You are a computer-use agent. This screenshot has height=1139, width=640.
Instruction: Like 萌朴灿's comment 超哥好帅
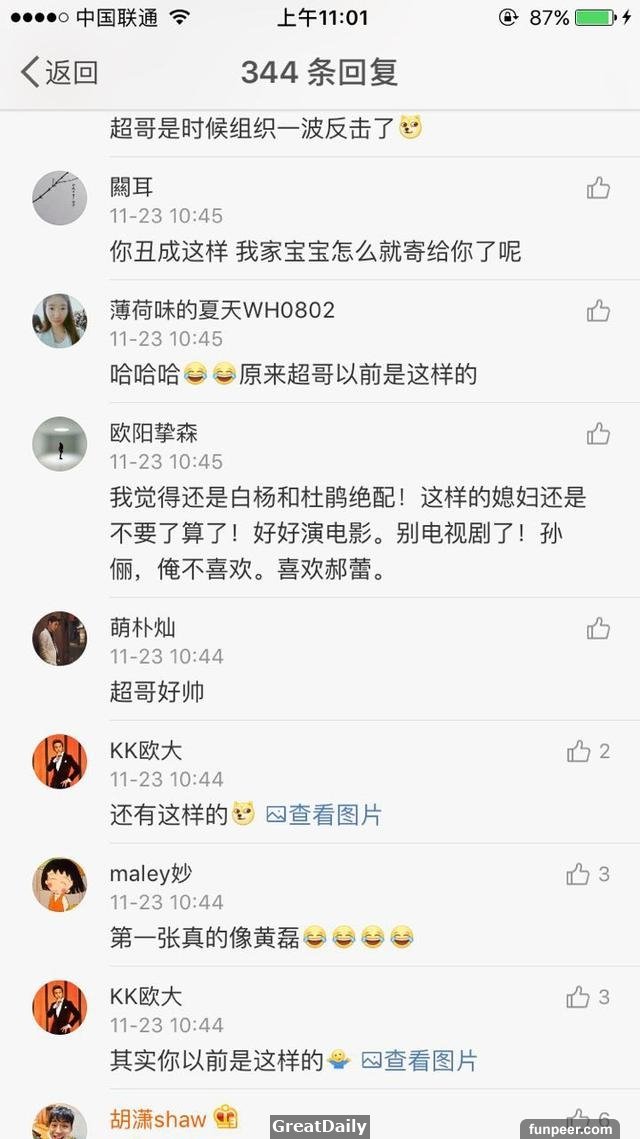point(598,629)
